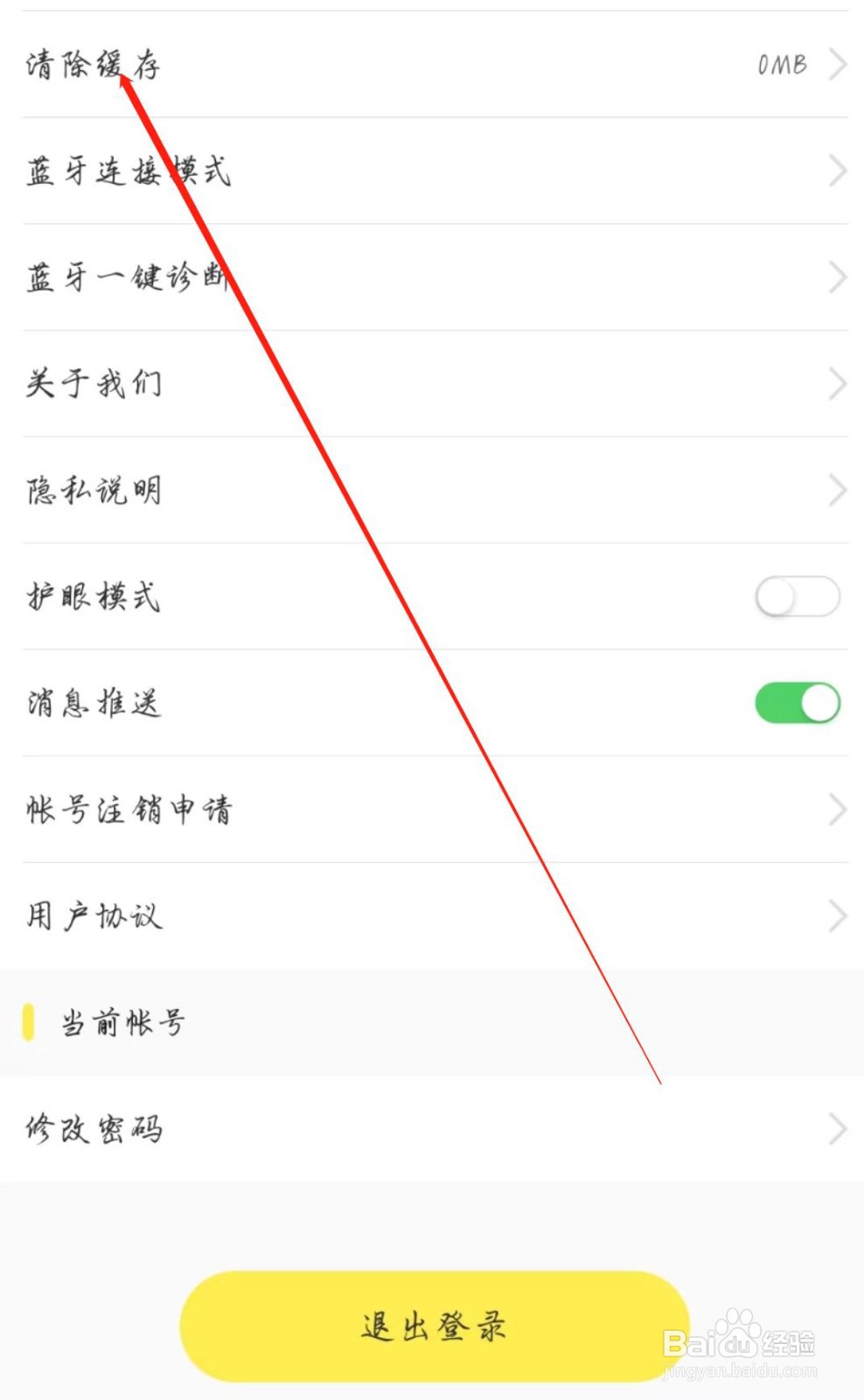View the 隐私说明 privacy statement

(94, 490)
